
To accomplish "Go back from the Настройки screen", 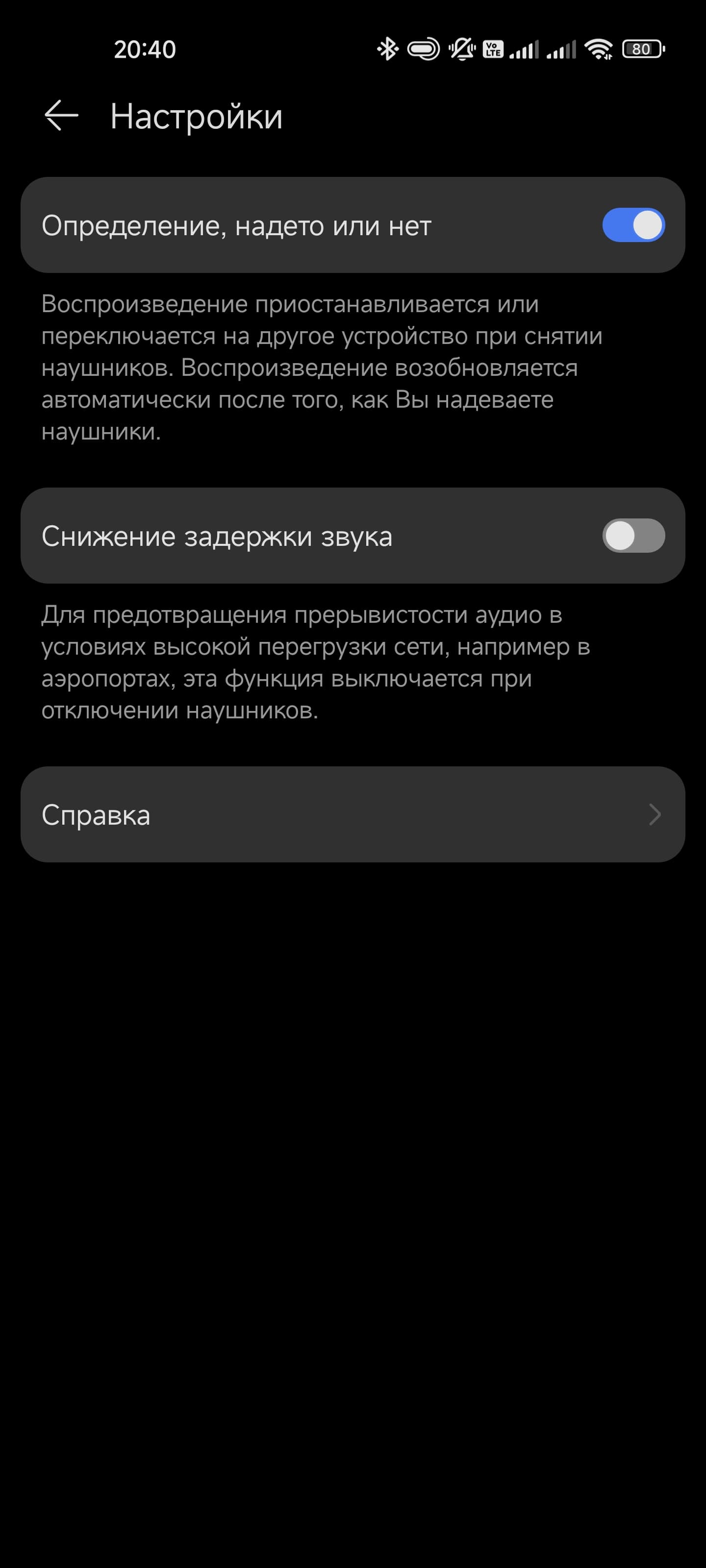I will (61, 116).
